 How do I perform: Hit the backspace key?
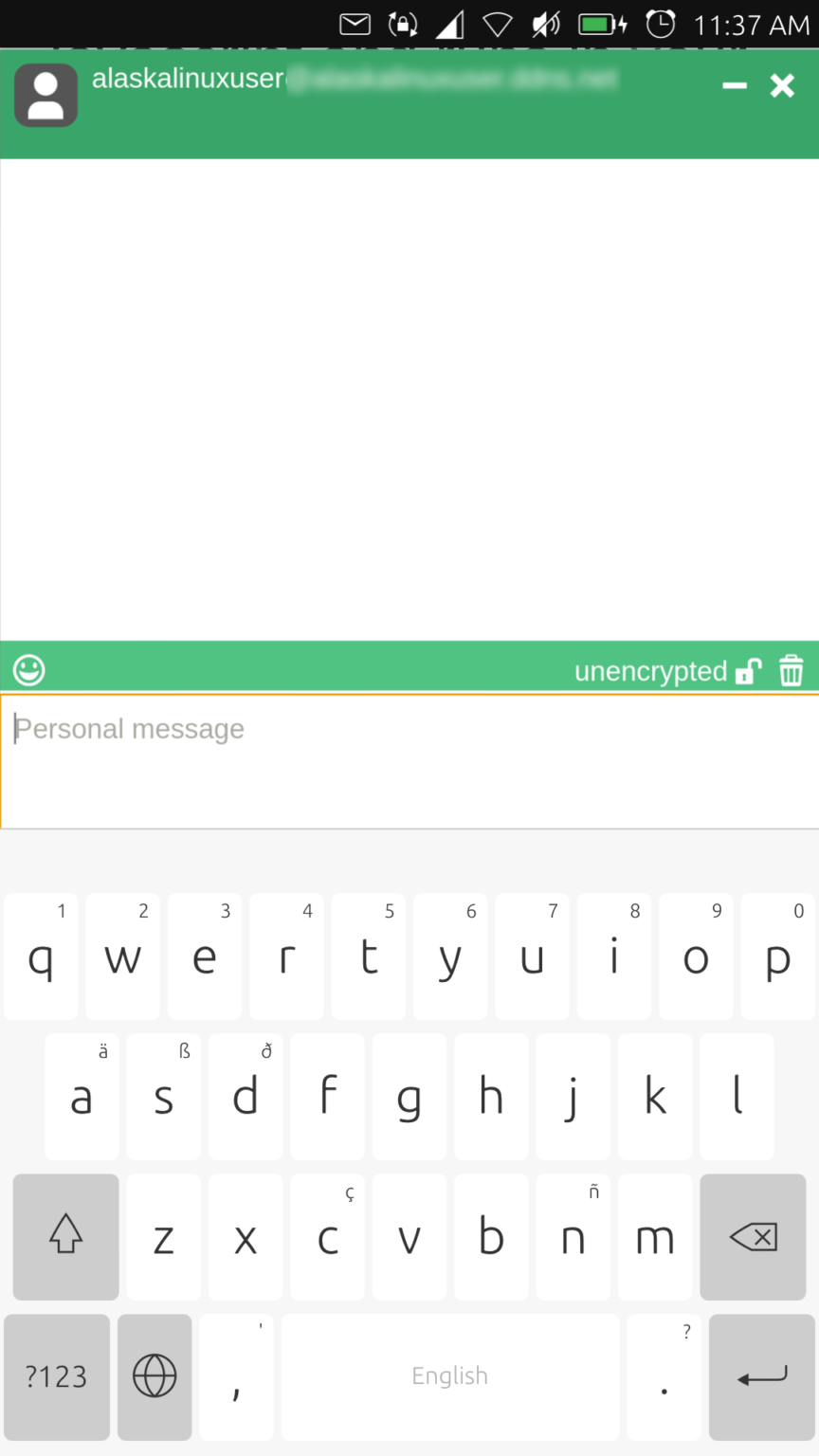click(x=754, y=1236)
